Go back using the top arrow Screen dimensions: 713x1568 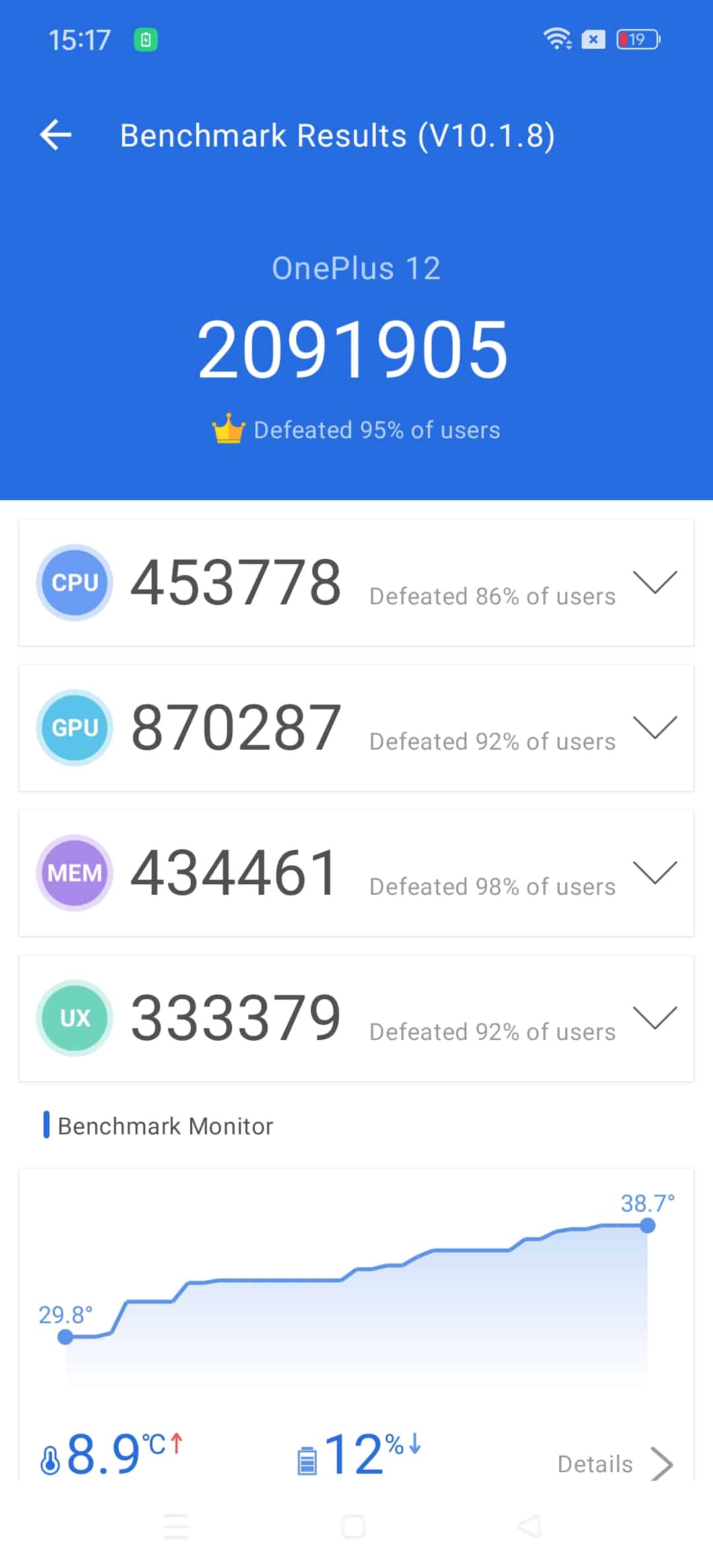pos(56,135)
